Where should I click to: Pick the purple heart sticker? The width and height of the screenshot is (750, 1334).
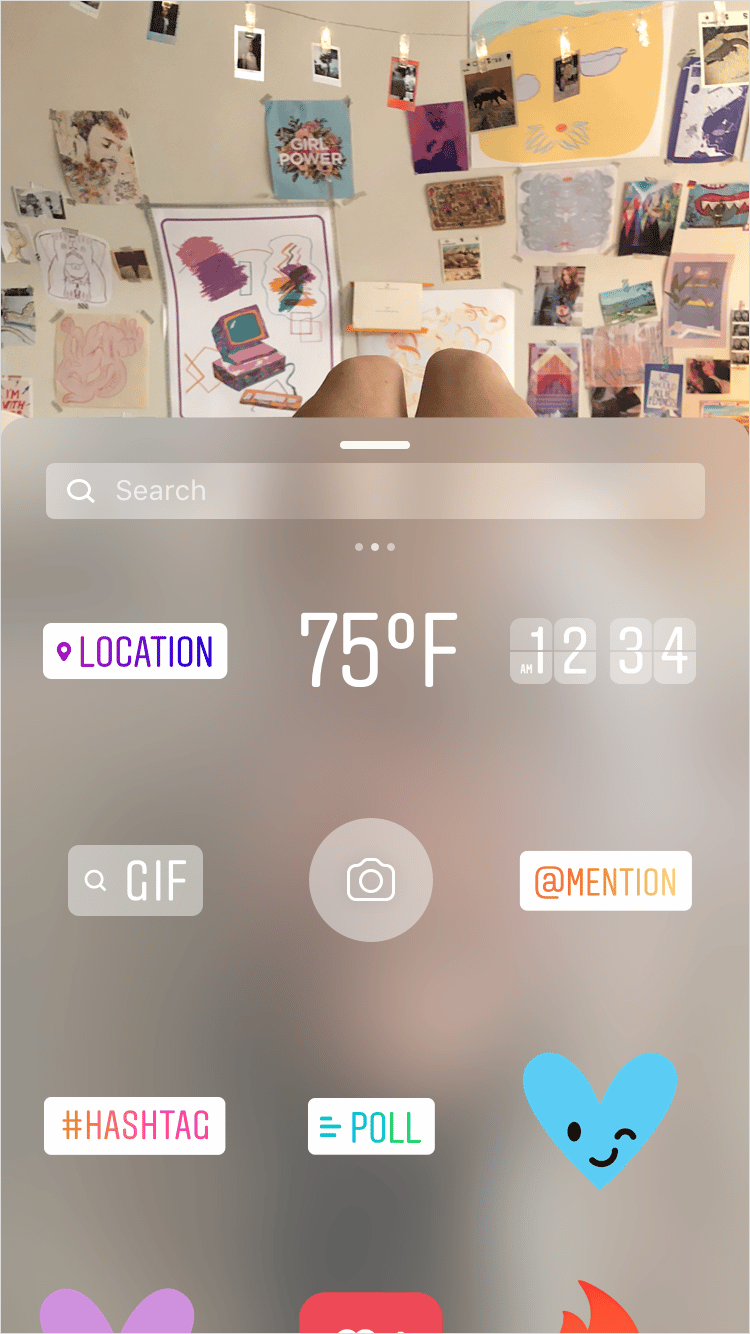pyautogui.click(x=117, y=1311)
